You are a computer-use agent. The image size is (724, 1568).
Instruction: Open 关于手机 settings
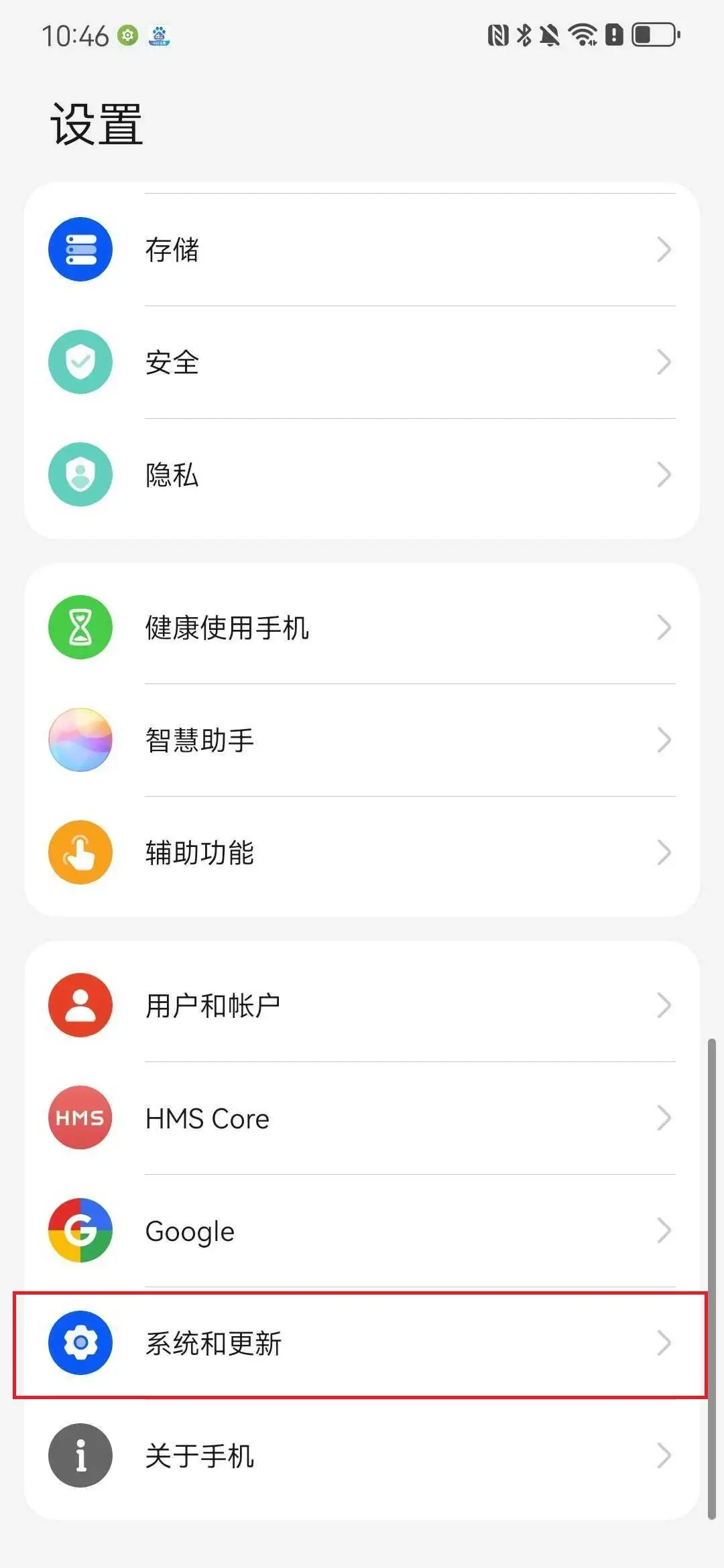199,1455
